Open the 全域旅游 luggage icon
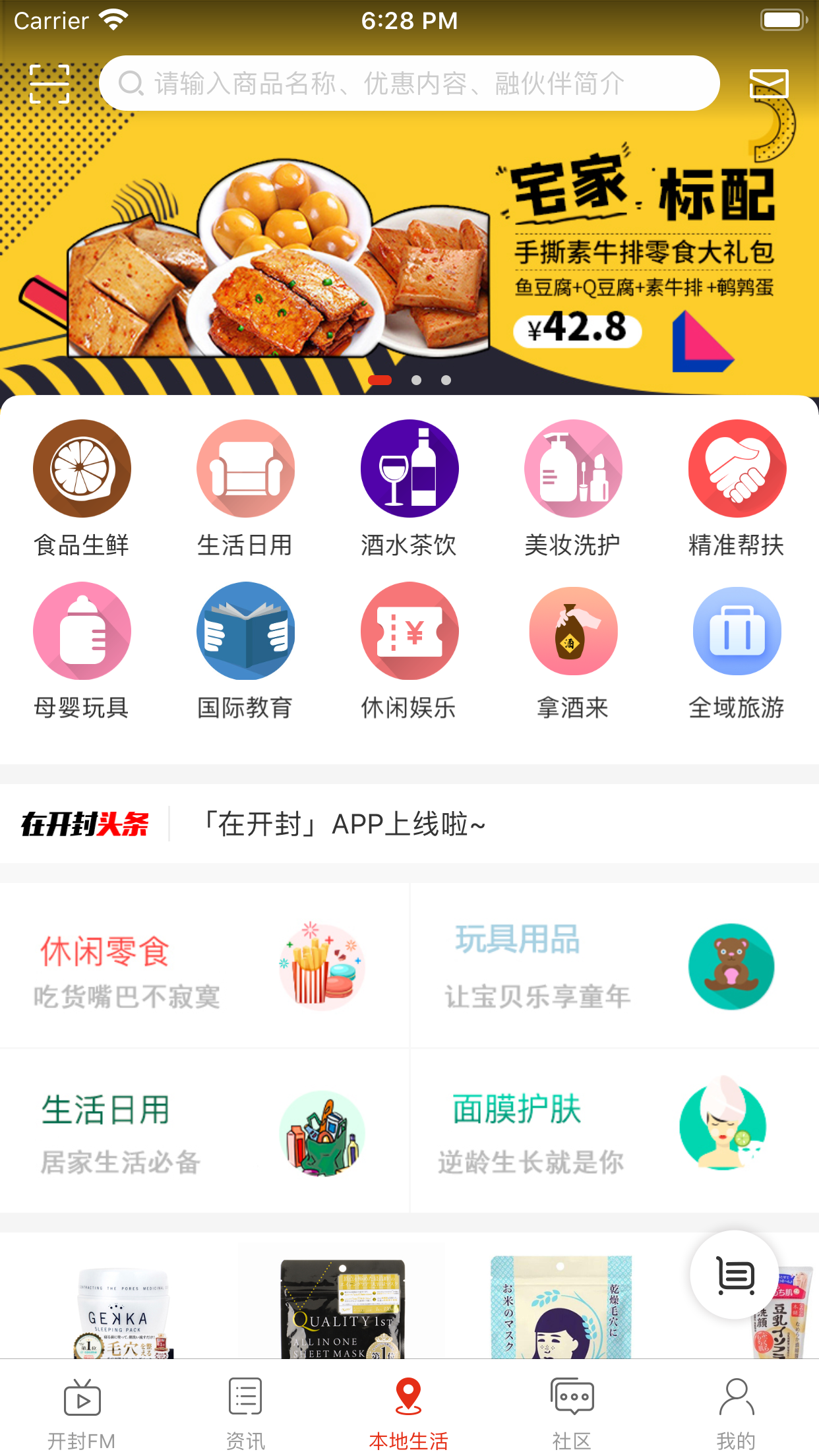This screenshot has height=1456, width=819. point(737,631)
